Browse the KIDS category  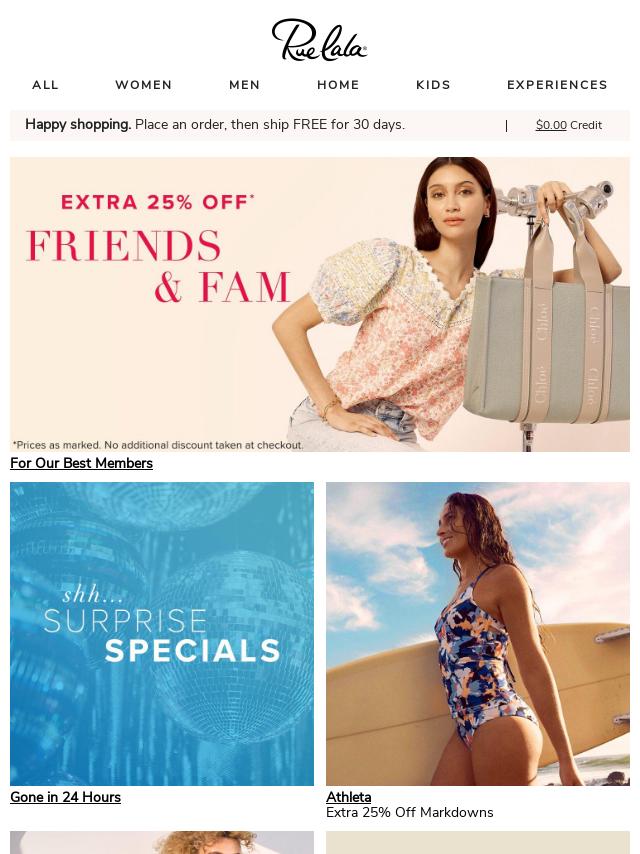tap(433, 85)
